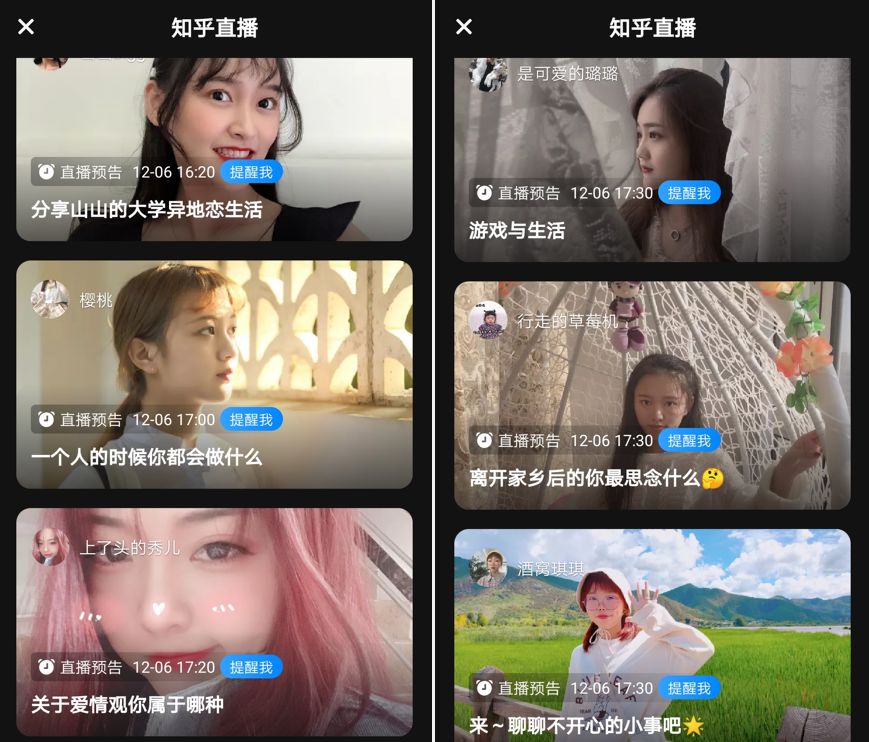Tap 提醒我 on 离开家乡后的你最思念什么 preview

tap(689, 441)
